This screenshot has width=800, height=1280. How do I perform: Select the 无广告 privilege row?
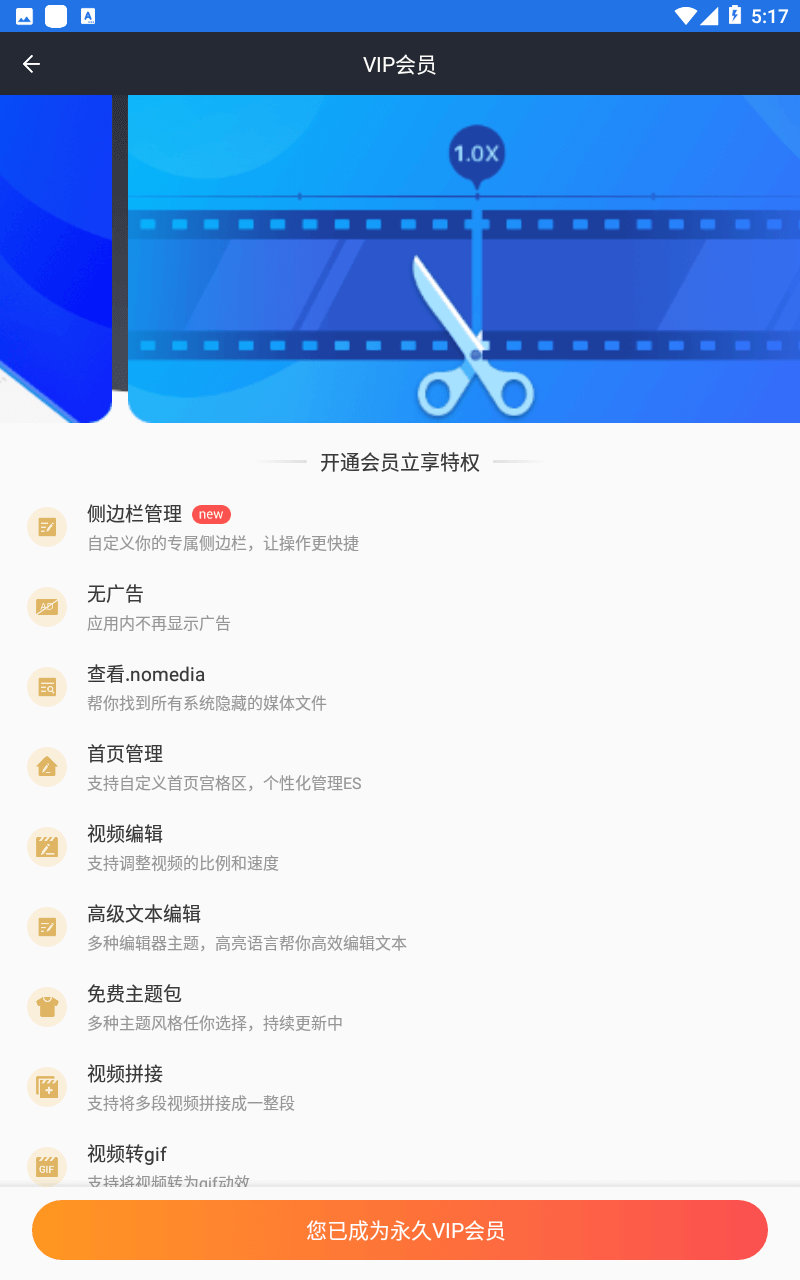tap(400, 607)
